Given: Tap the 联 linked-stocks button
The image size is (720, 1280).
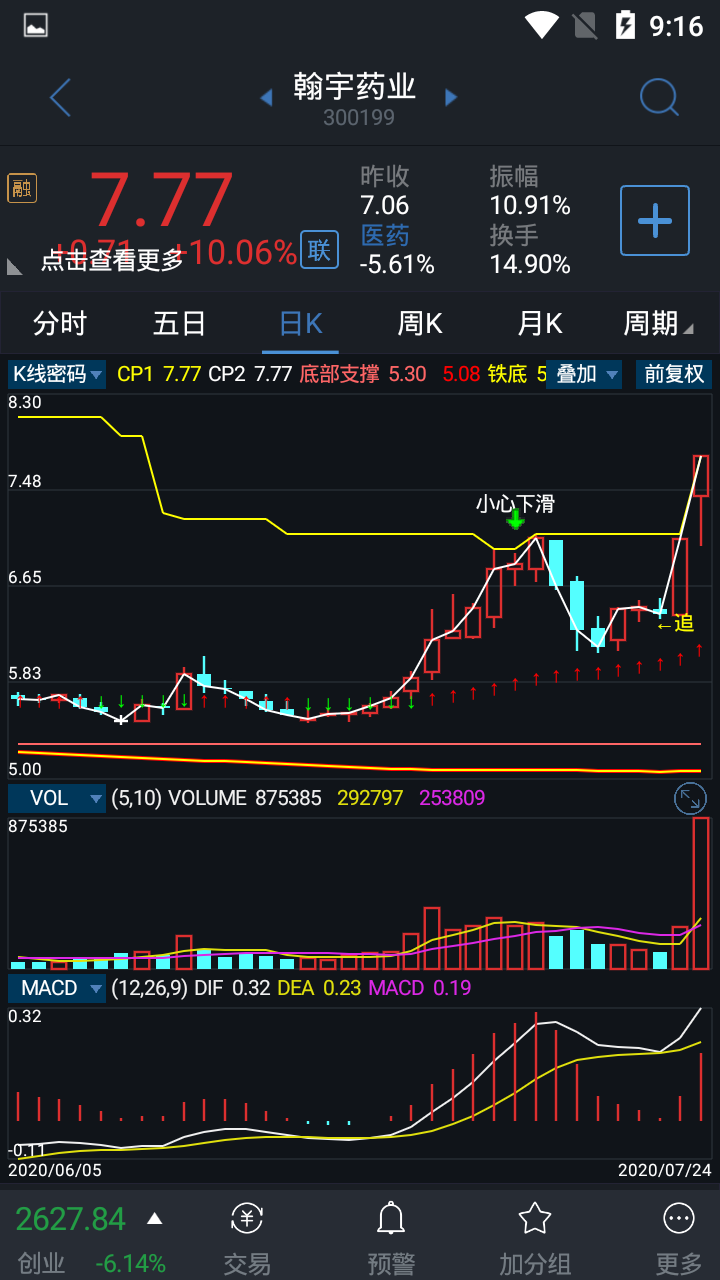Looking at the screenshot, I should click(x=319, y=249).
